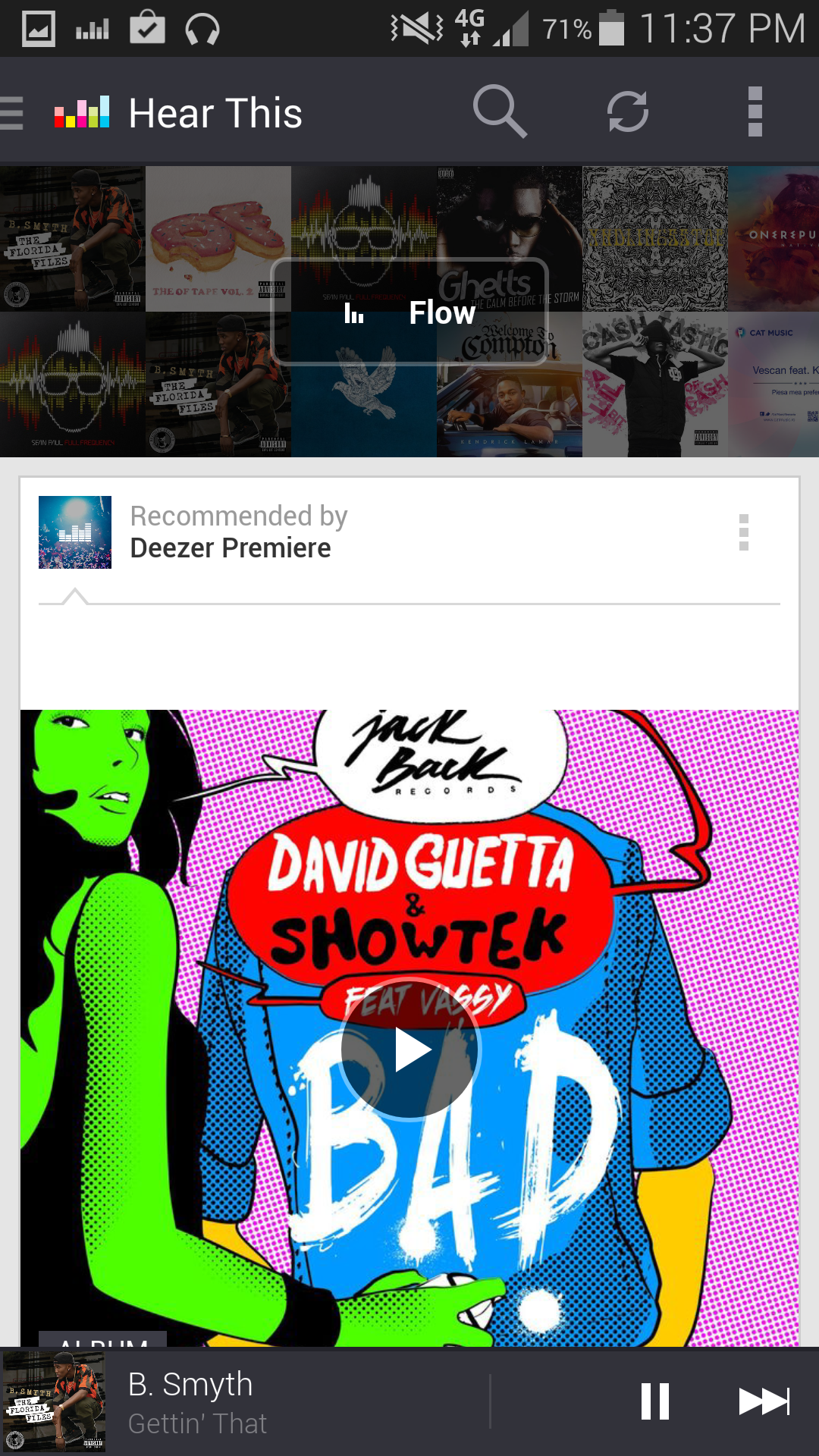Open search in Hear This

[500, 111]
